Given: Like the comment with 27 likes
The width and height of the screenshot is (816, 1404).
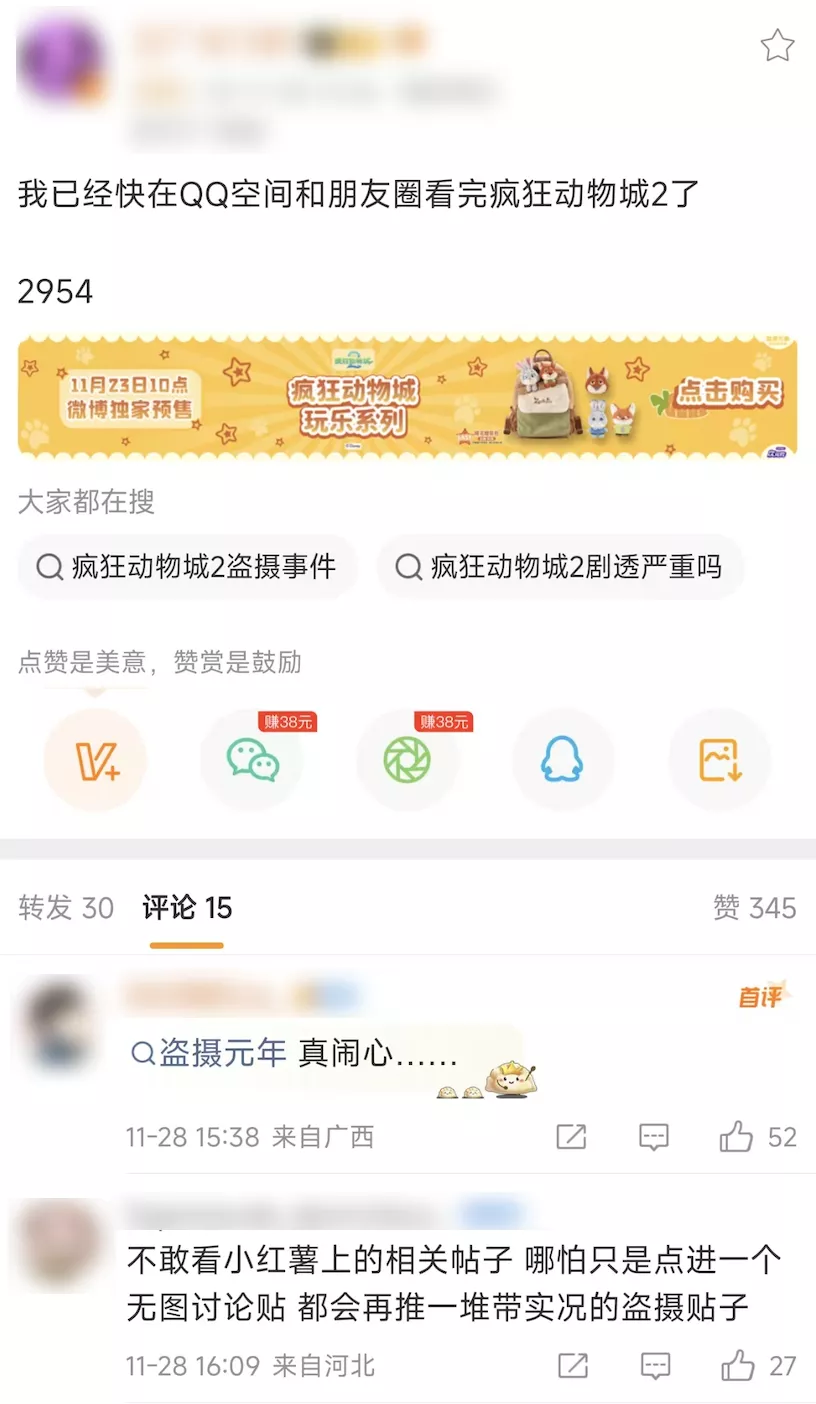Looking at the screenshot, I should click(738, 1366).
